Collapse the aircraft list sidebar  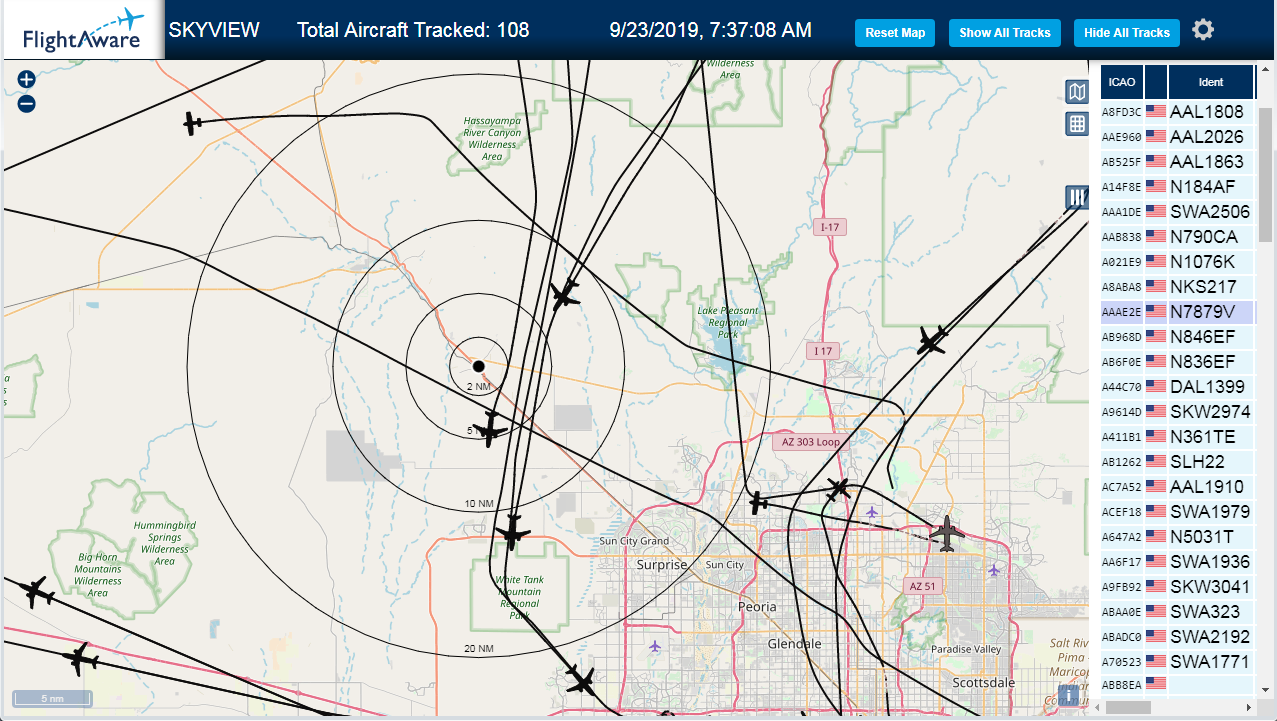click(x=1077, y=197)
